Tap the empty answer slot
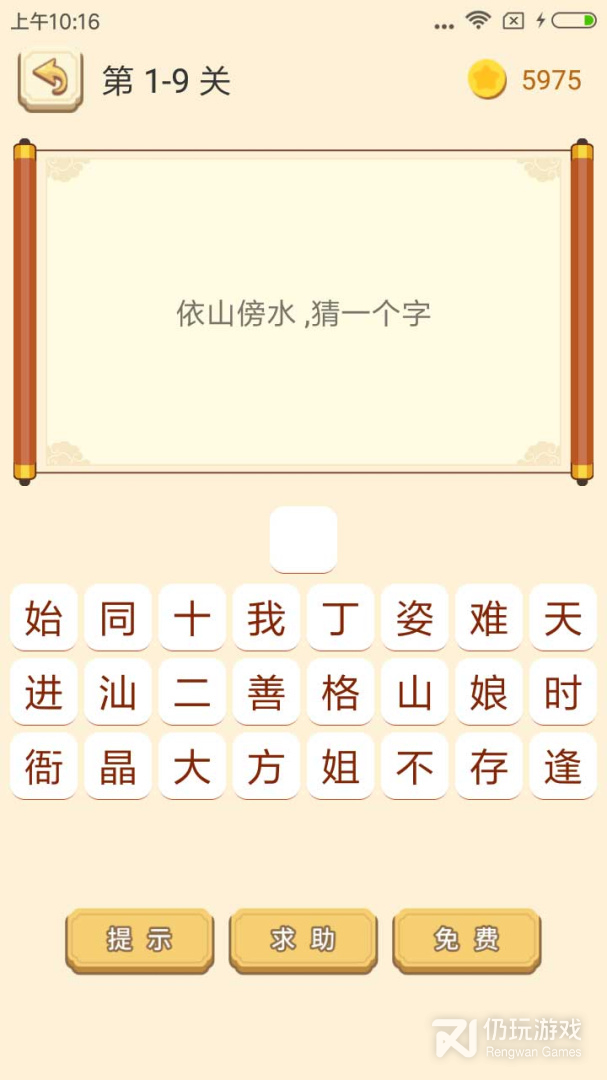The width and height of the screenshot is (607, 1080). point(303,540)
